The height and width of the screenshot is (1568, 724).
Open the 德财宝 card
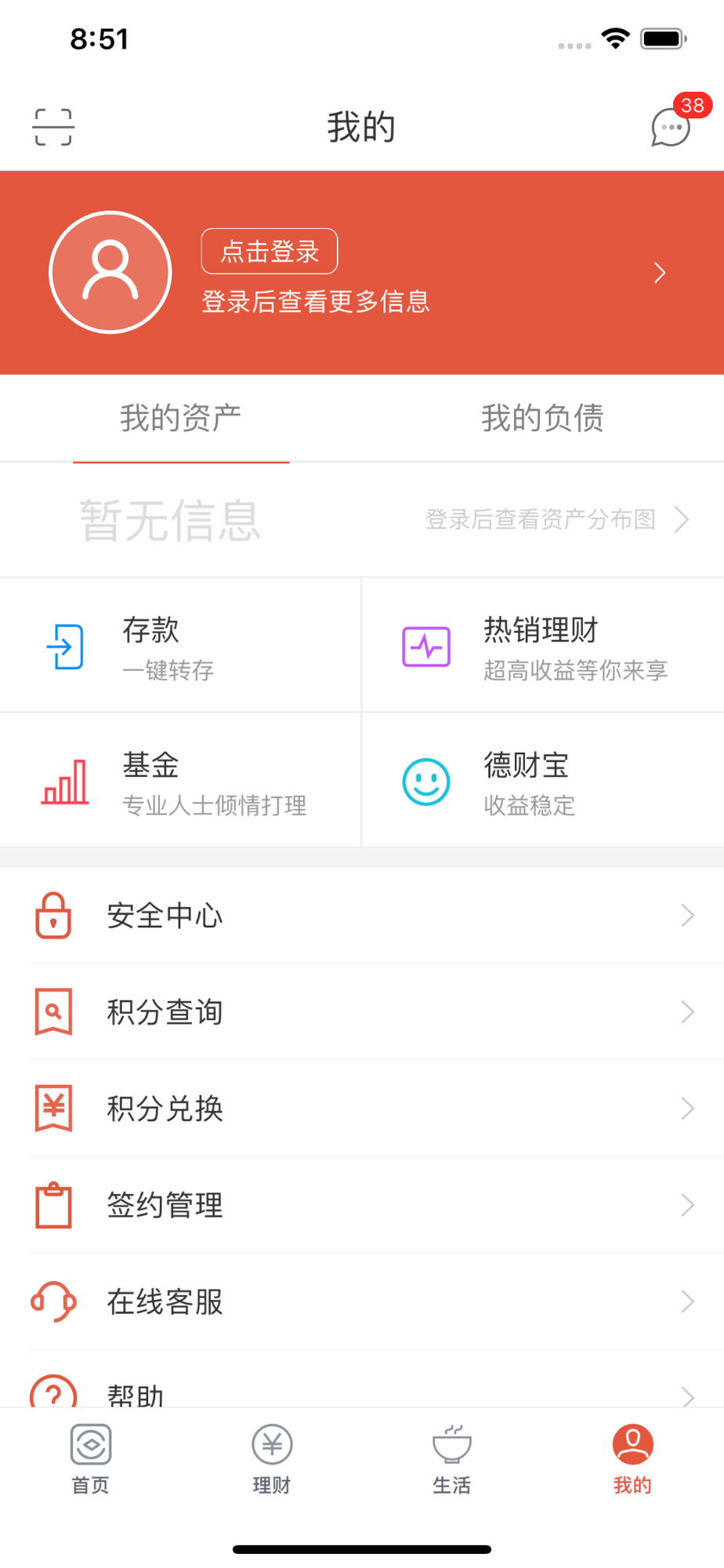click(x=543, y=781)
